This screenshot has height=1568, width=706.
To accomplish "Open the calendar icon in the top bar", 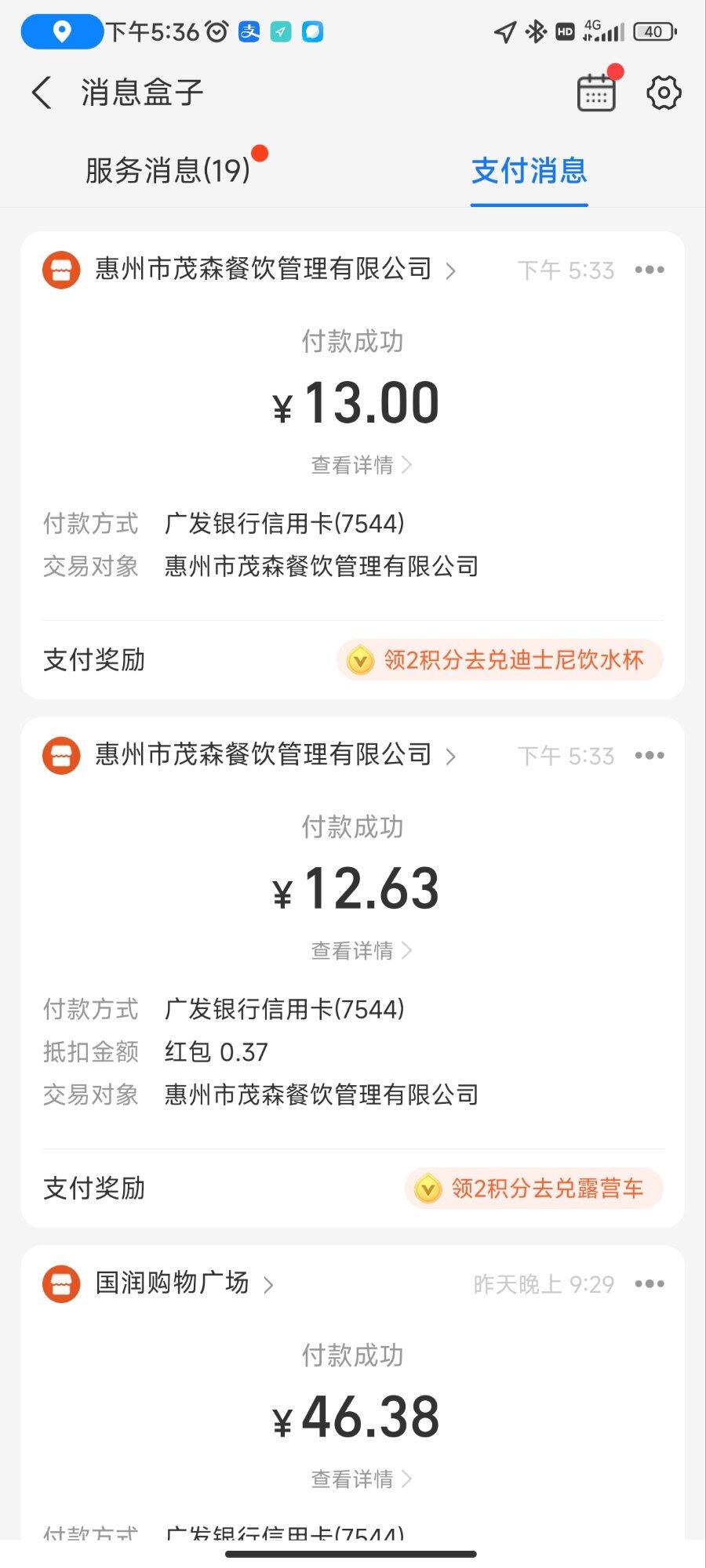I will click(x=597, y=93).
